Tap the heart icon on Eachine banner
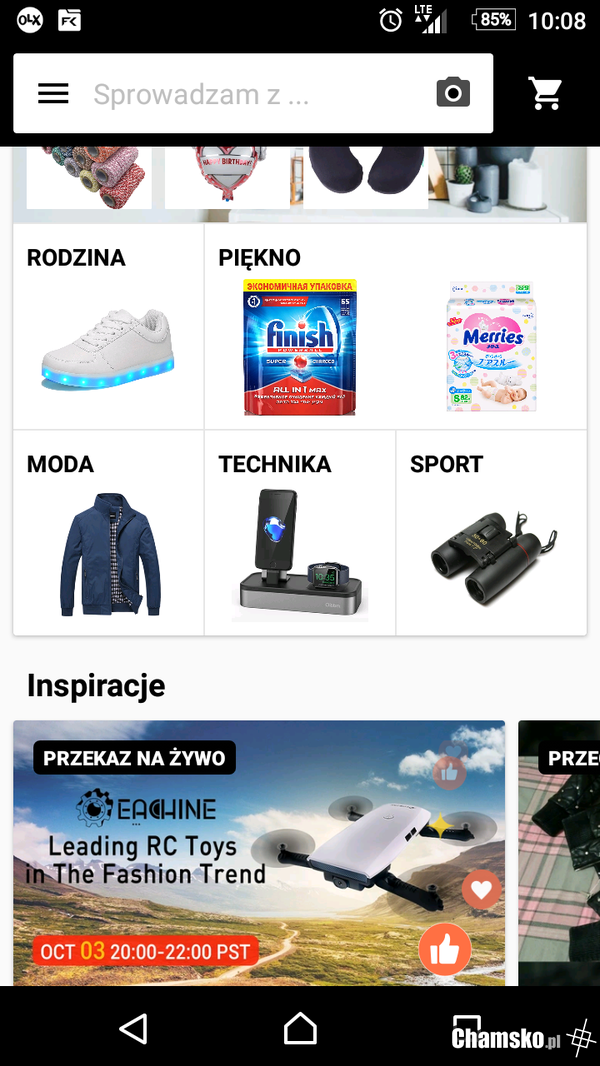 click(481, 889)
